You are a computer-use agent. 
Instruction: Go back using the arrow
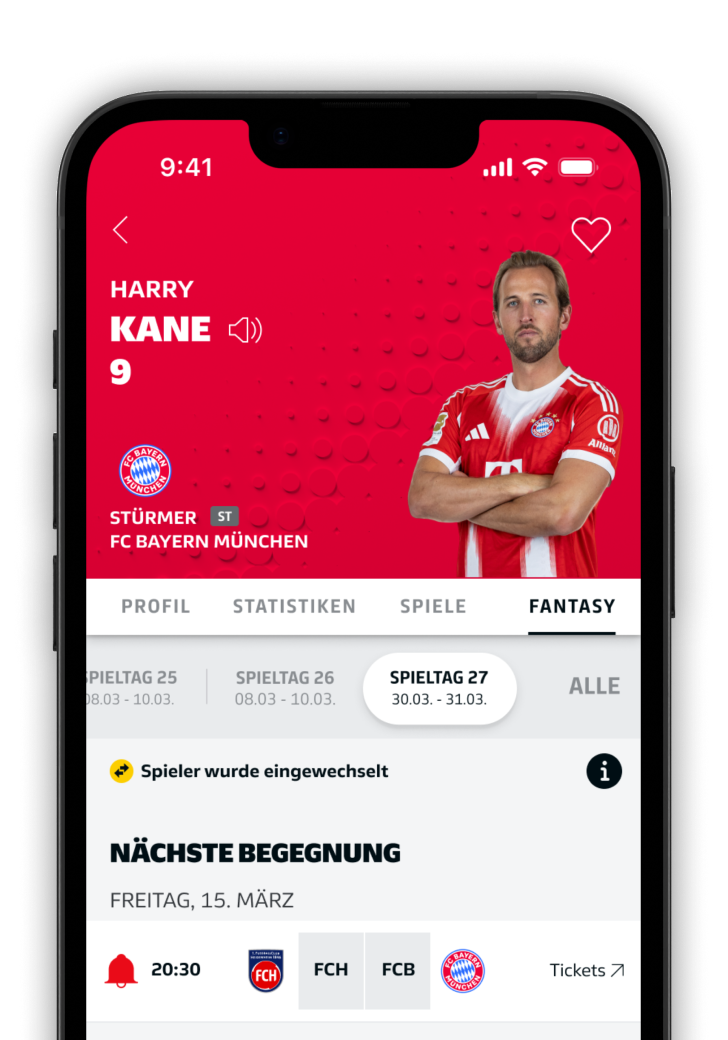tap(121, 230)
